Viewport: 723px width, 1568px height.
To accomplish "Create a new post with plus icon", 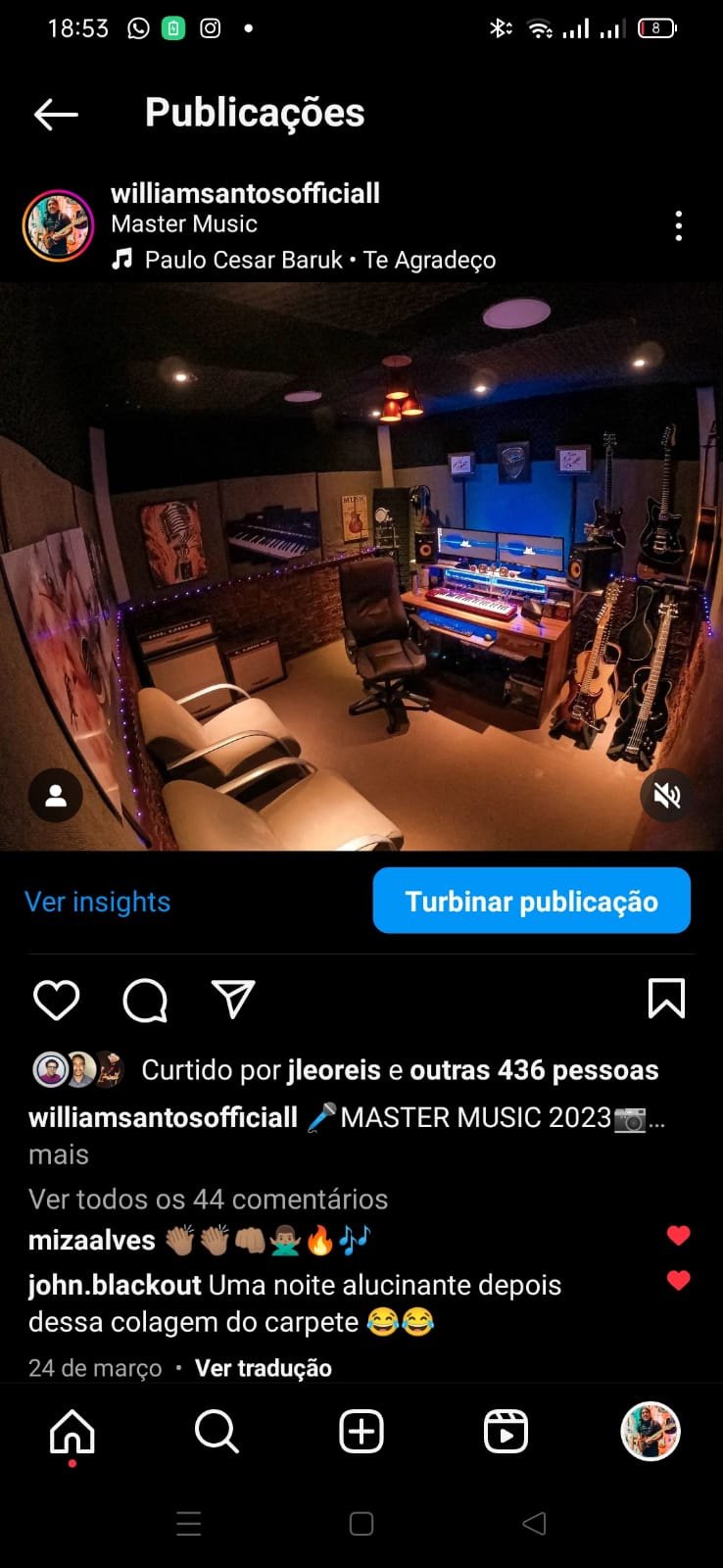I will [x=361, y=1432].
